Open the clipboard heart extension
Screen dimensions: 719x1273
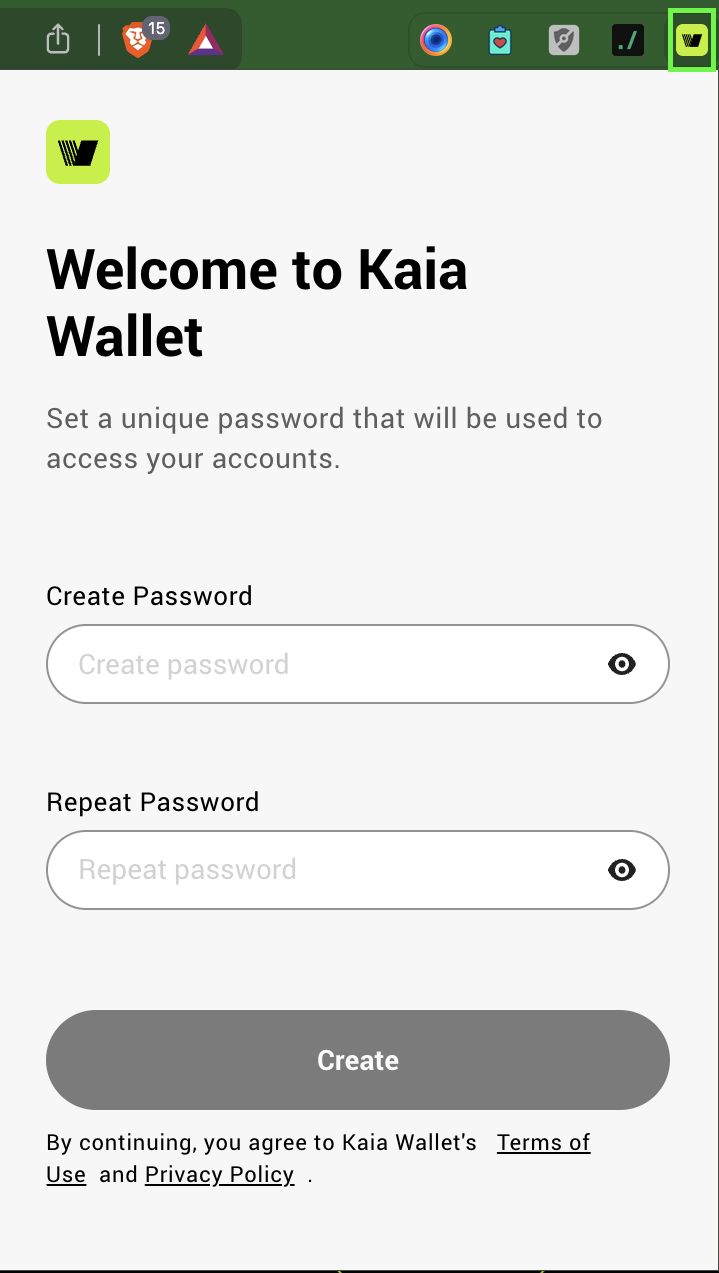(500, 40)
